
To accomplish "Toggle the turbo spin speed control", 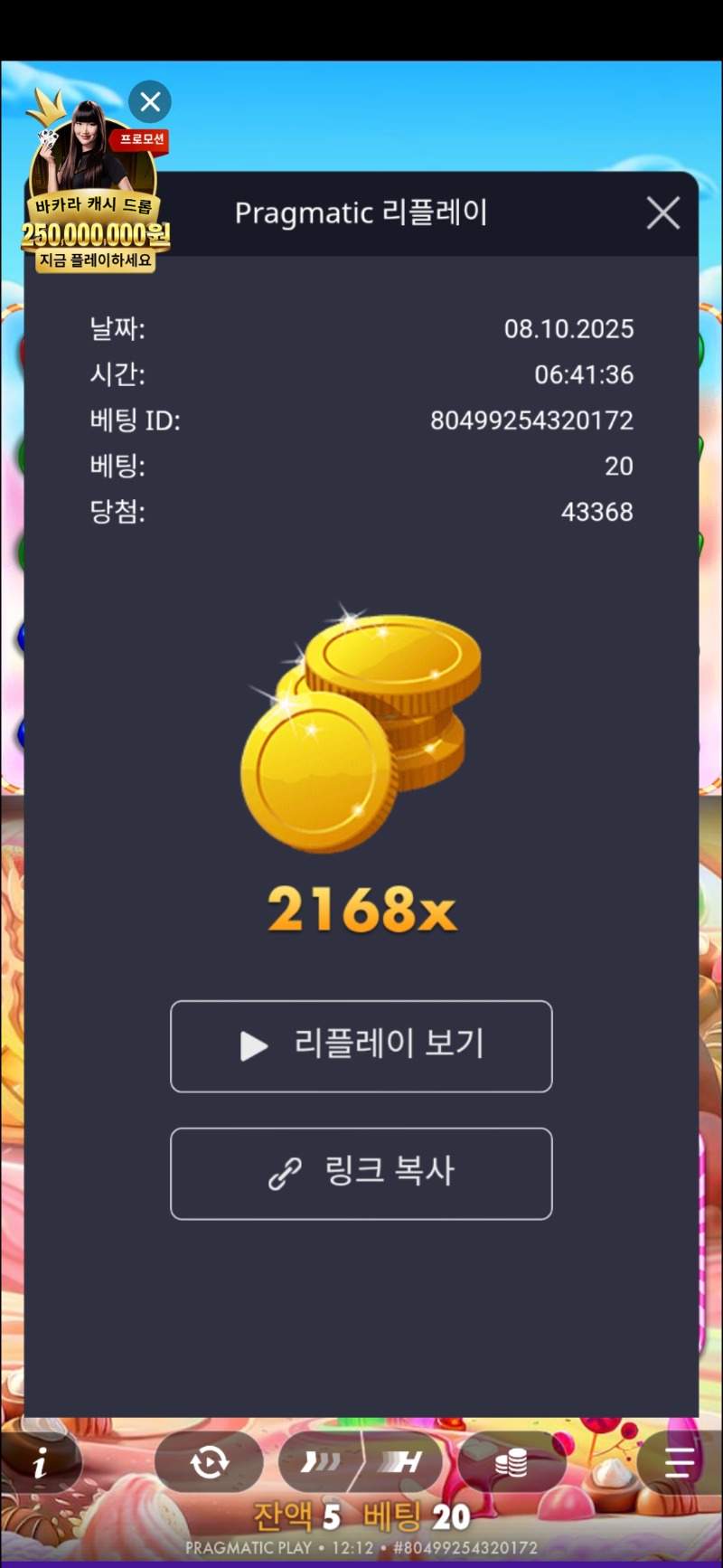I will (x=361, y=1462).
